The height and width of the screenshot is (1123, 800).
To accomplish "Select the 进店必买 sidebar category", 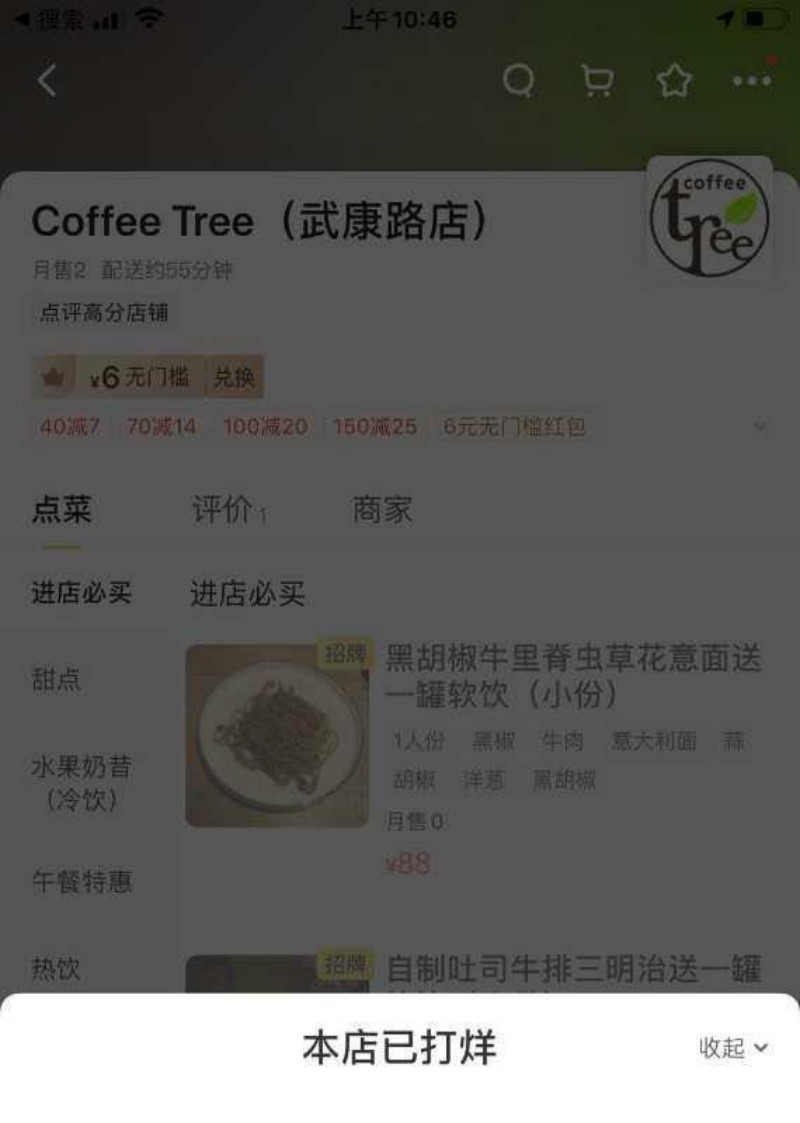I will (x=81, y=592).
